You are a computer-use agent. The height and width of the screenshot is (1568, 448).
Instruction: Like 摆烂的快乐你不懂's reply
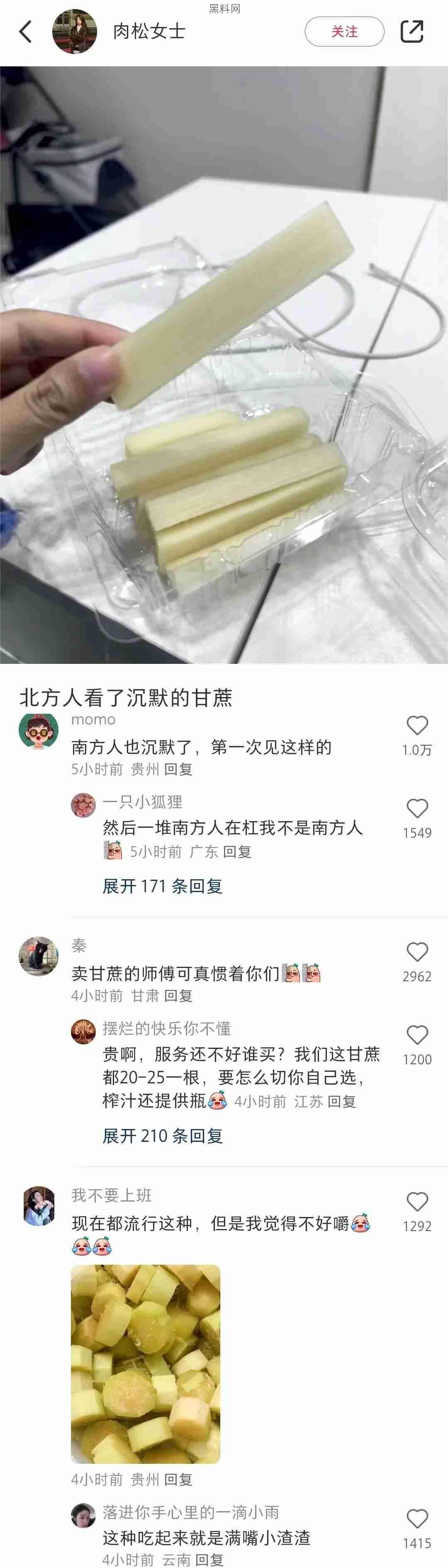[x=417, y=1035]
